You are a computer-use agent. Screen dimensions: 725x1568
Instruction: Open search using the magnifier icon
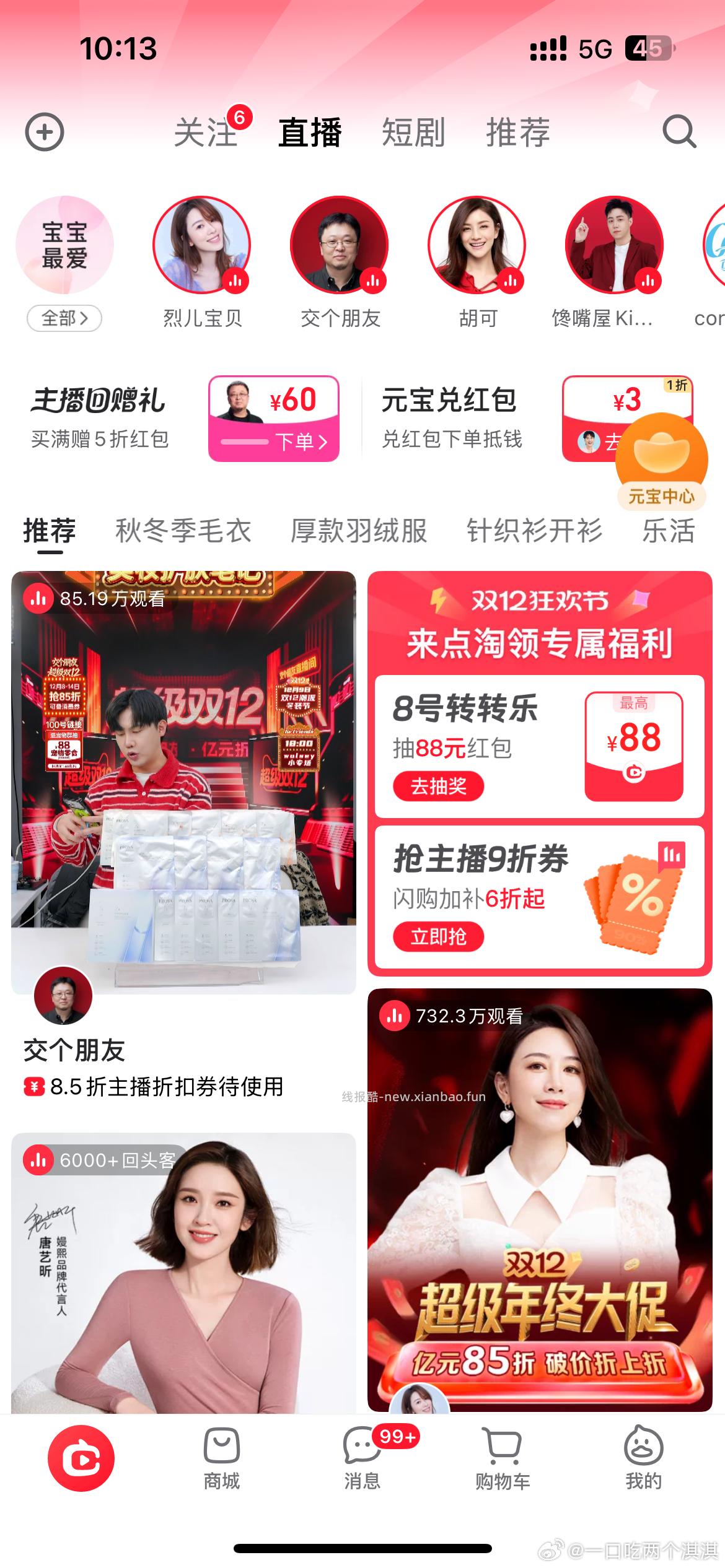678,131
